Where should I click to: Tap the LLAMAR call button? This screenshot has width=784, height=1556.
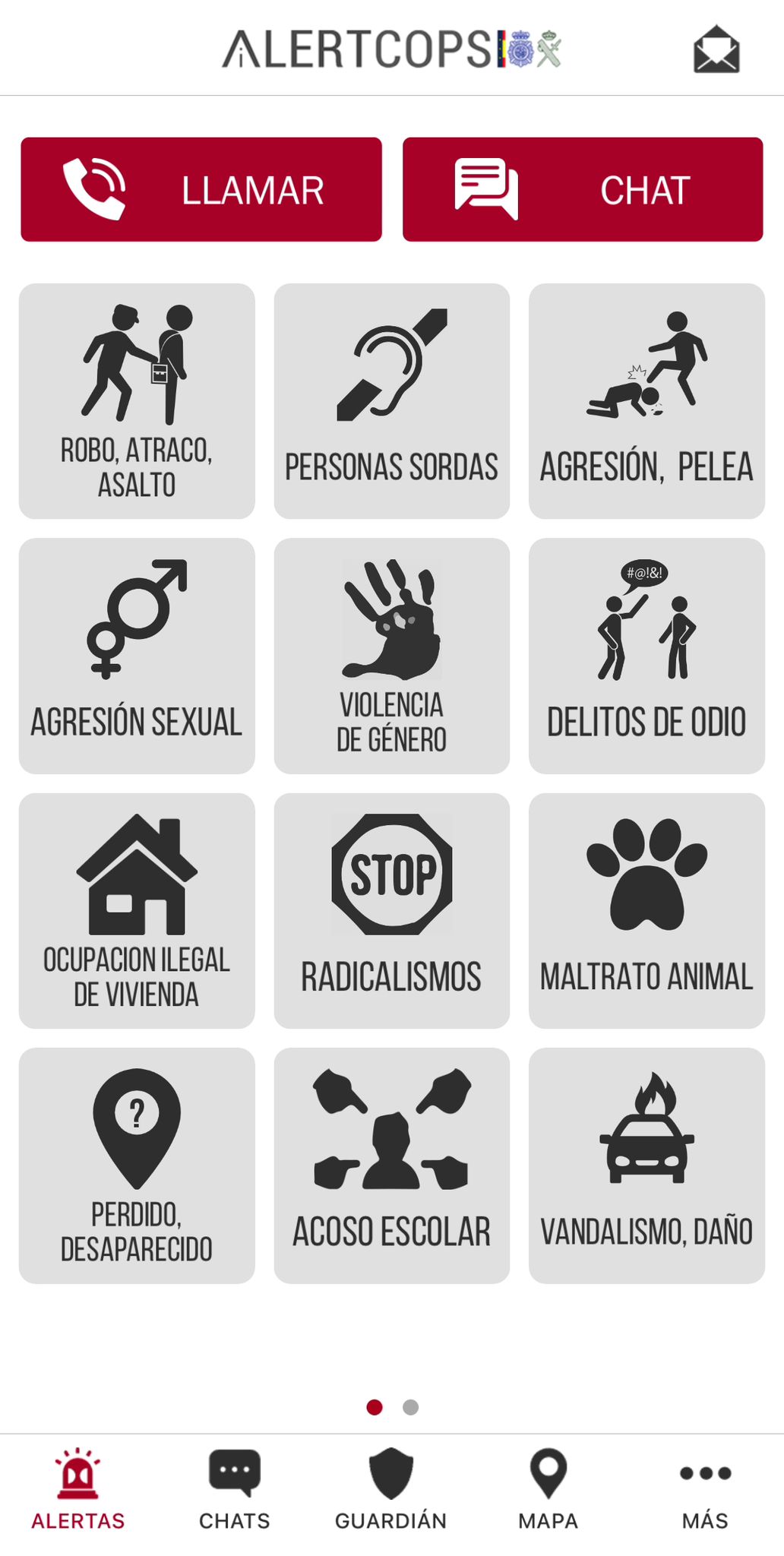(201, 189)
